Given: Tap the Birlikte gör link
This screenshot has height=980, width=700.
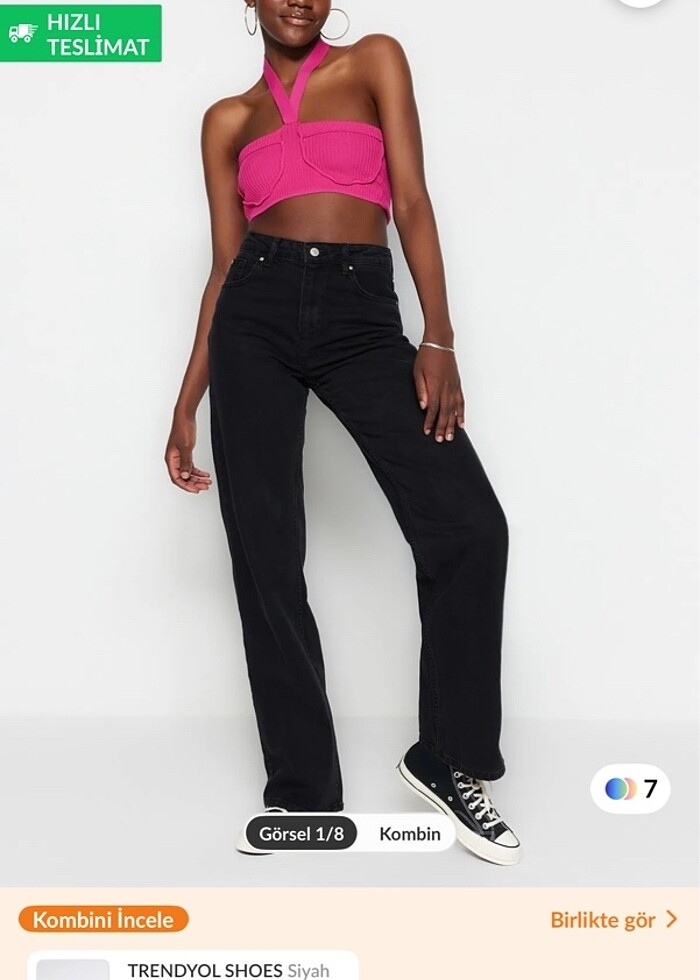Looking at the screenshot, I should pyautogui.click(x=613, y=920).
